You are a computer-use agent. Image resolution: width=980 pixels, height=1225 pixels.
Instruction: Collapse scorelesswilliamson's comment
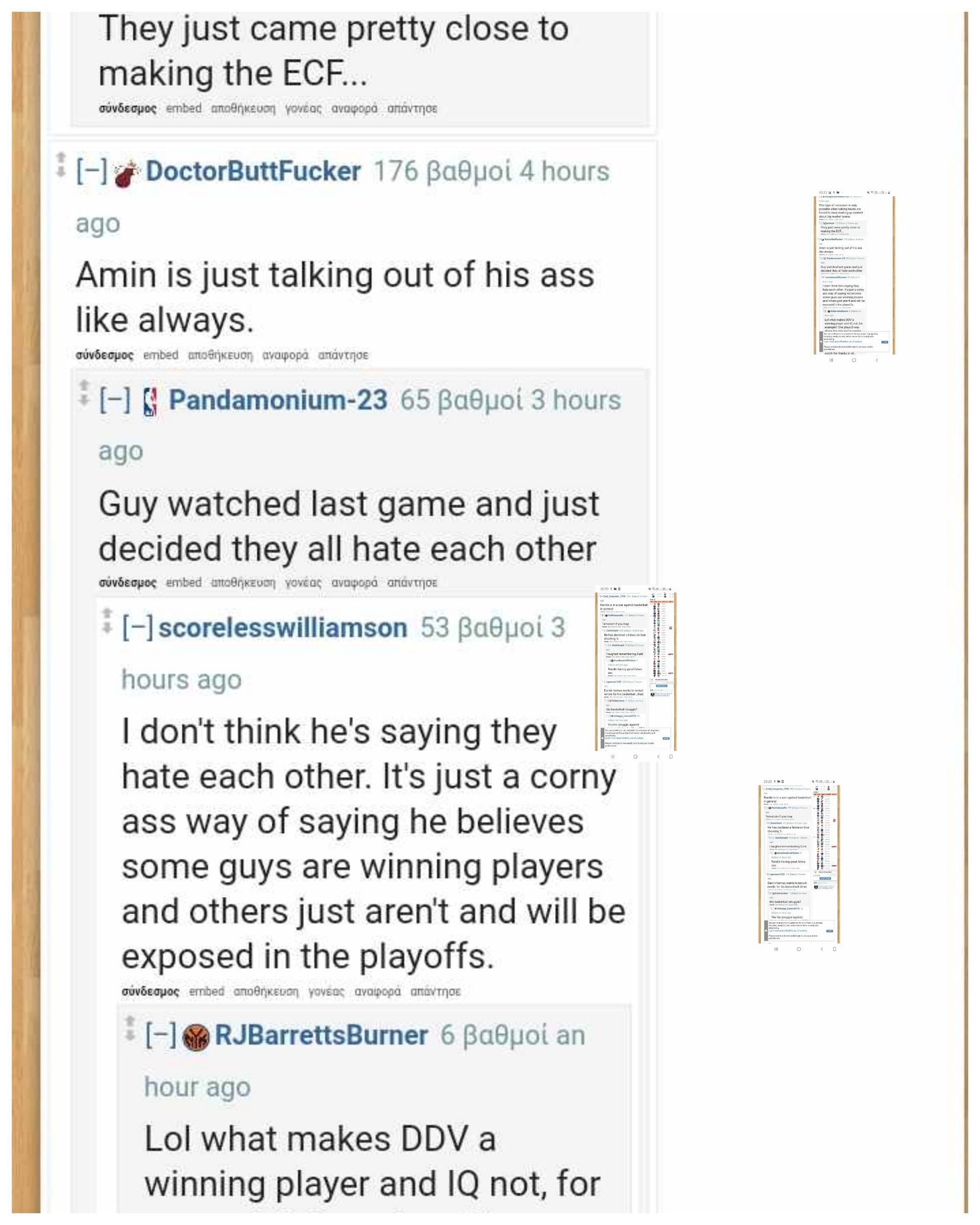coord(137,628)
